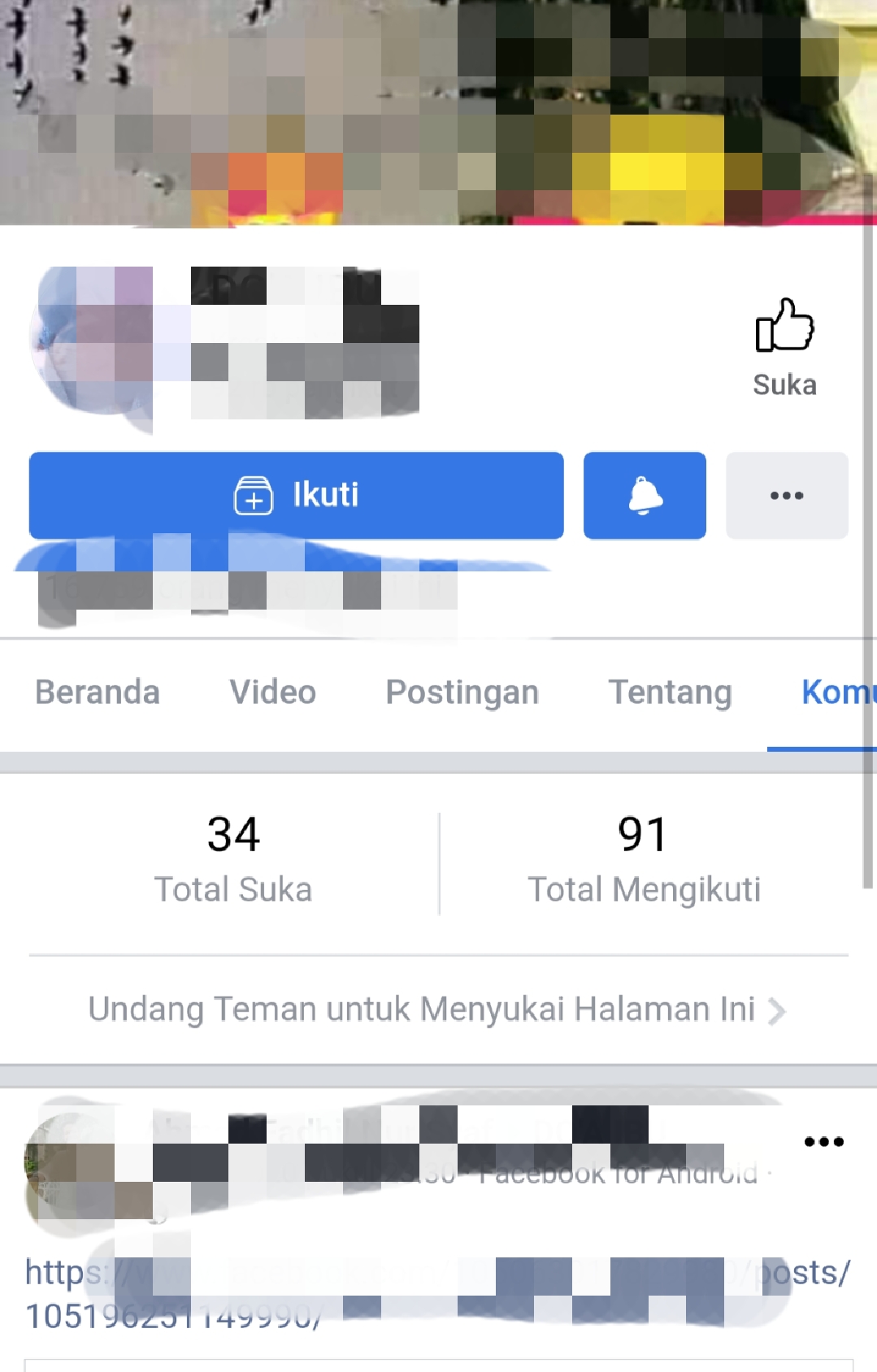Select the partially visible Komunitas tab

coord(837,693)
